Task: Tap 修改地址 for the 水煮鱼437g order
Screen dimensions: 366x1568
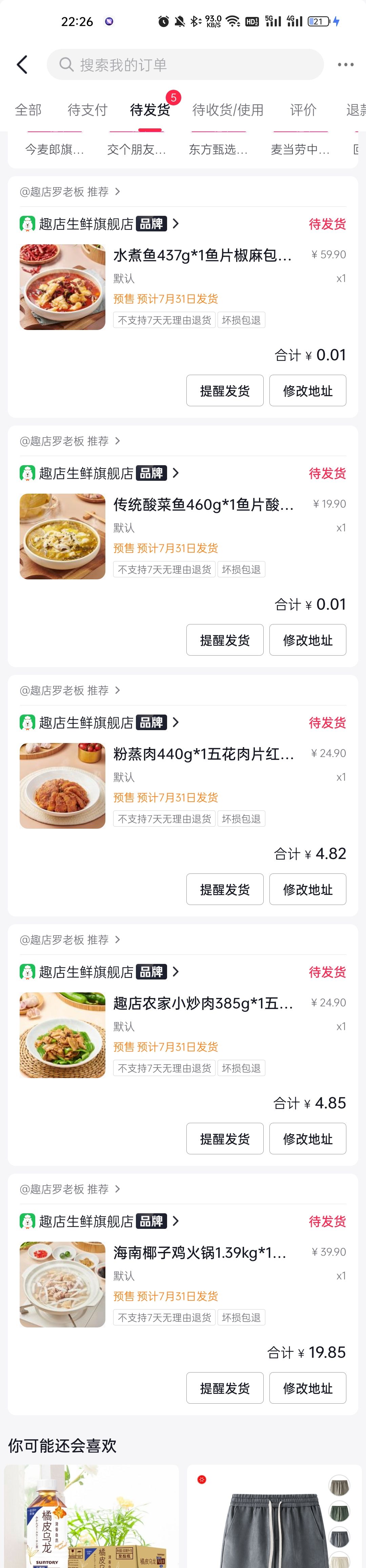Action: pyautogui.click(x=307, y=390)
